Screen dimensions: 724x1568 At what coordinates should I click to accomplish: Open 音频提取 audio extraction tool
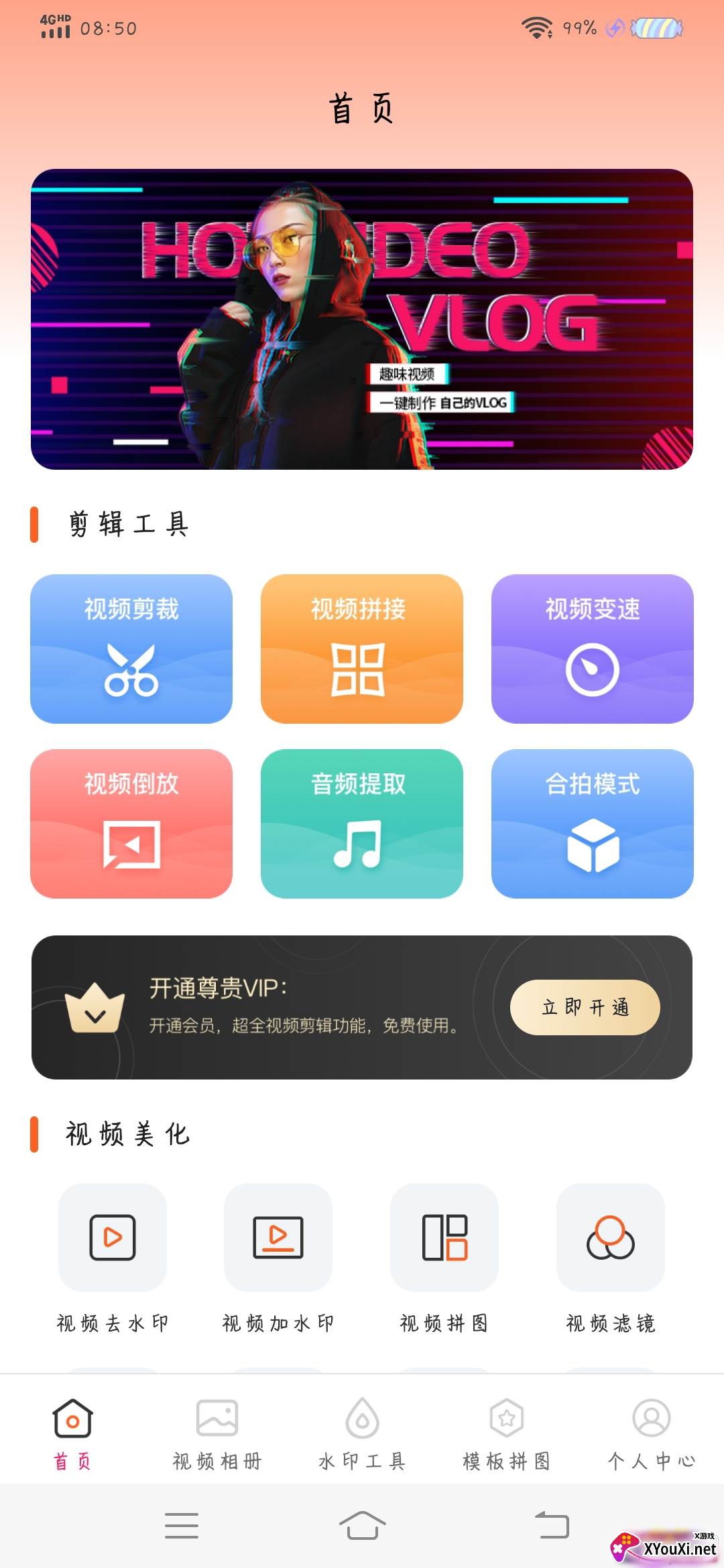[362, 824]
